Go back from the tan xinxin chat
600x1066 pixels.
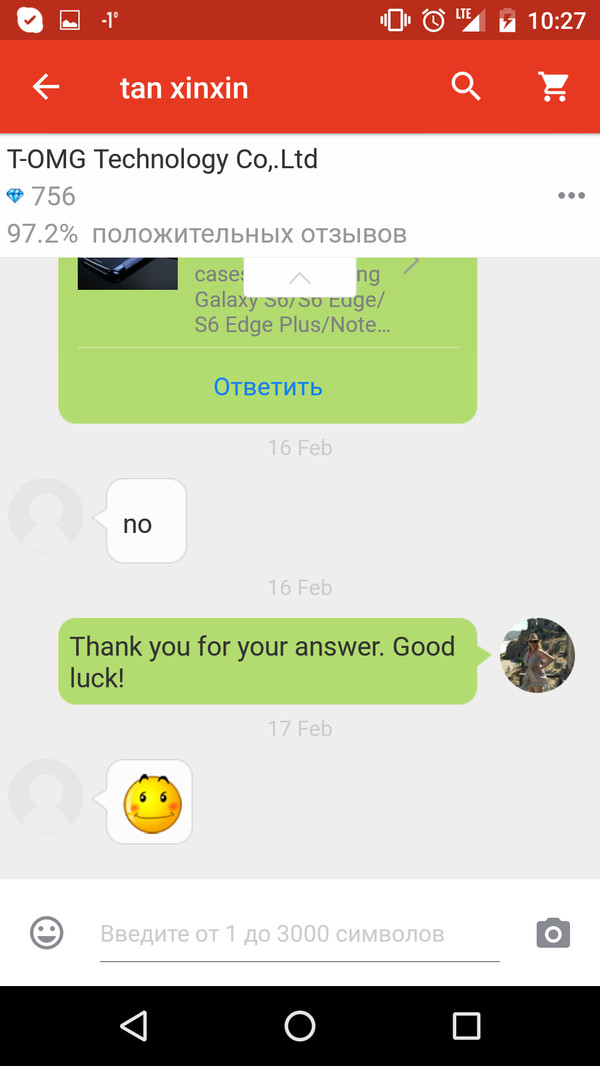(46, 87)
